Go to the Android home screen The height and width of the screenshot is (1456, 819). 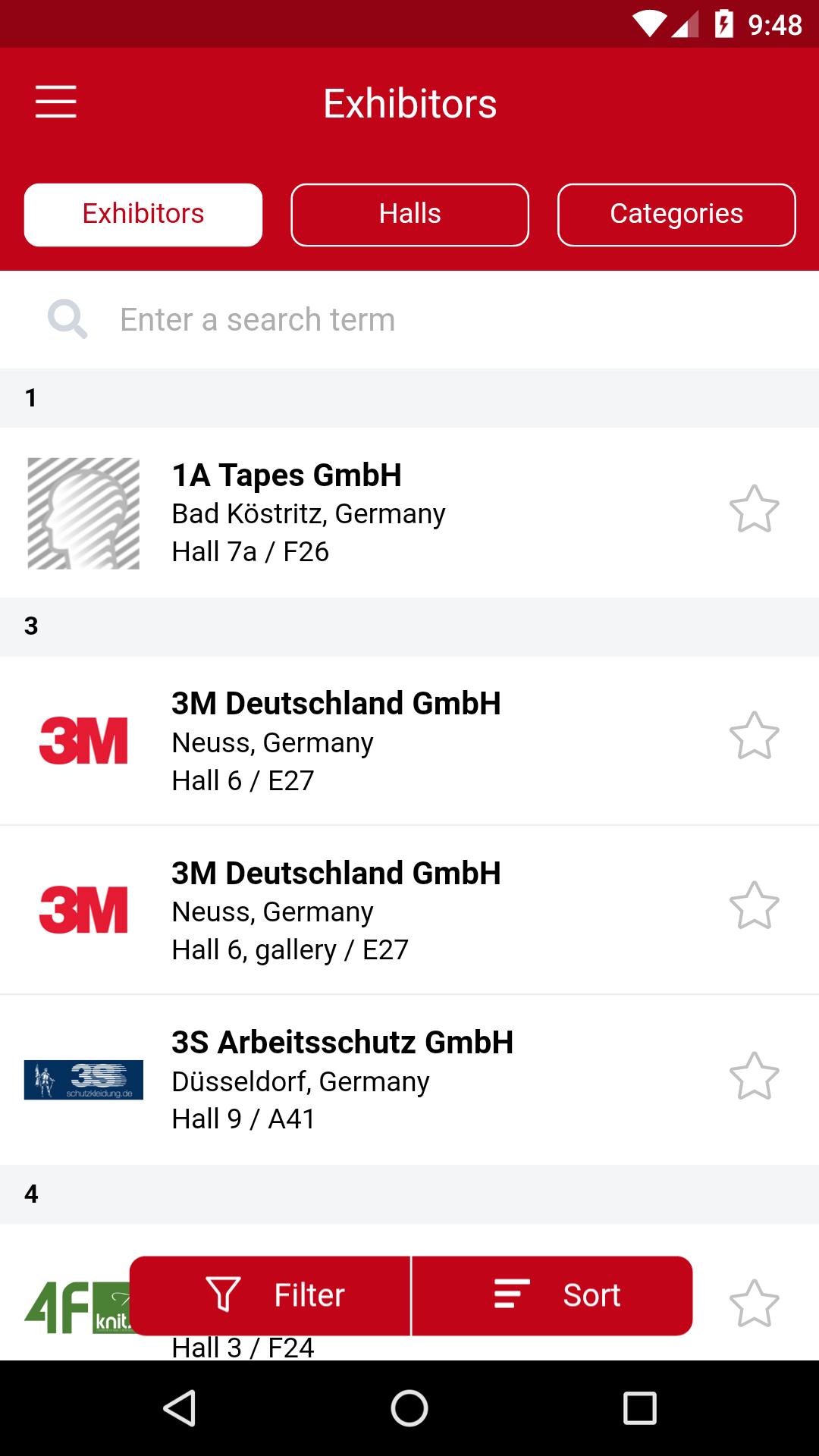(x=409, y=1408)
